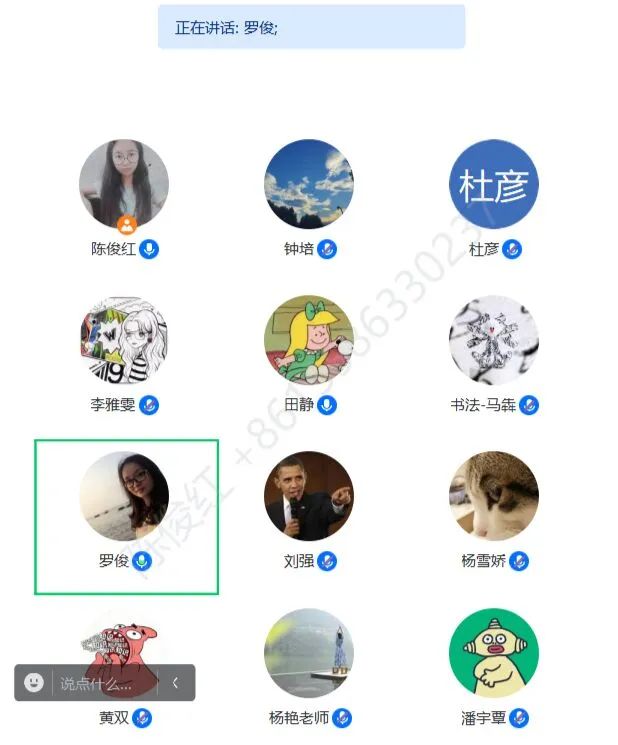Screen dimensions: 618x745
Task: Type in the 说点什么 chat field
Action: click(100, 684)
